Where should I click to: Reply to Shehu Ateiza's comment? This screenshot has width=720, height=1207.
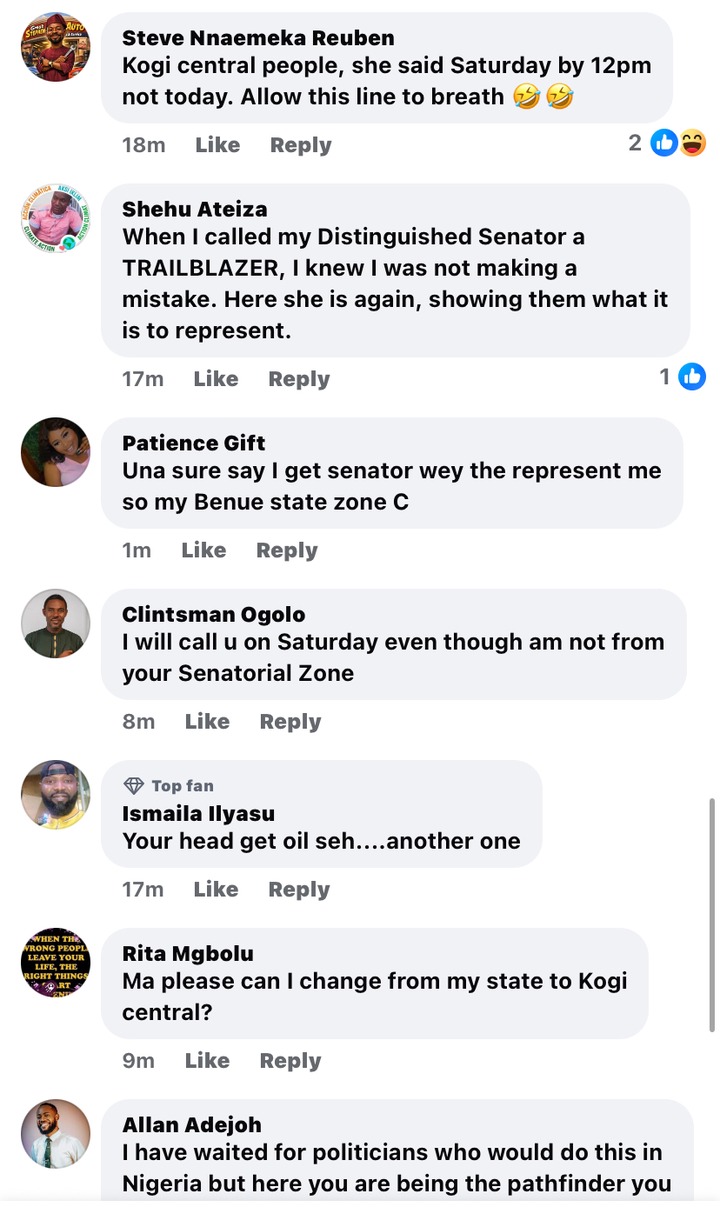tap(298, 379)
